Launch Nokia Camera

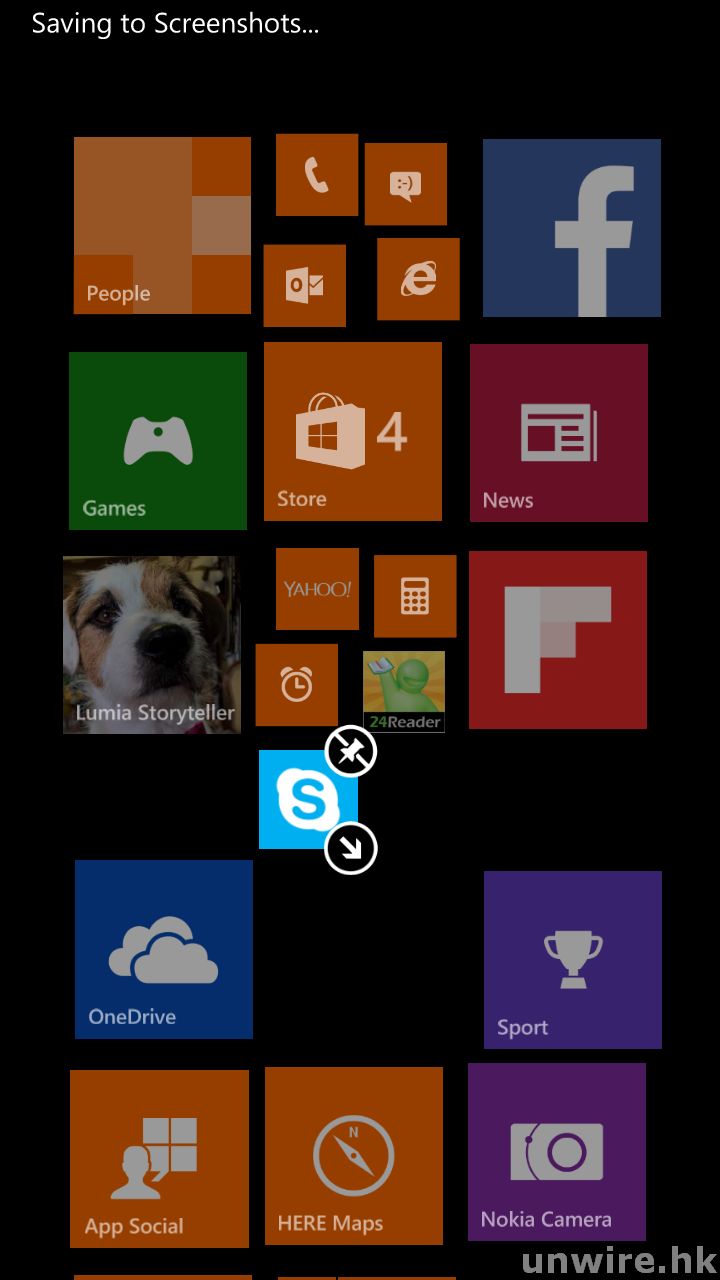556,1152
